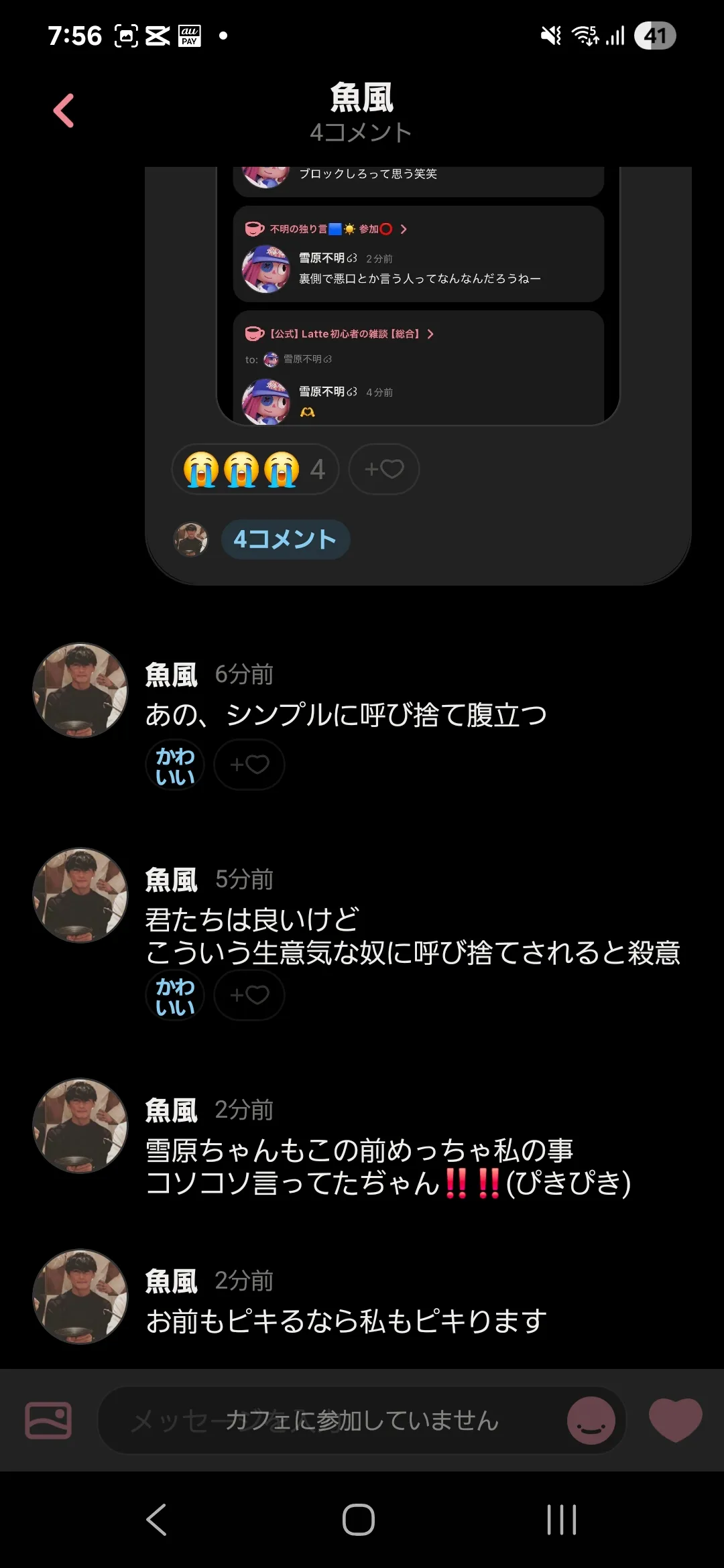Focus the message input field
The height and width of the screenshot is (1568, 724).
[328, 1420]
